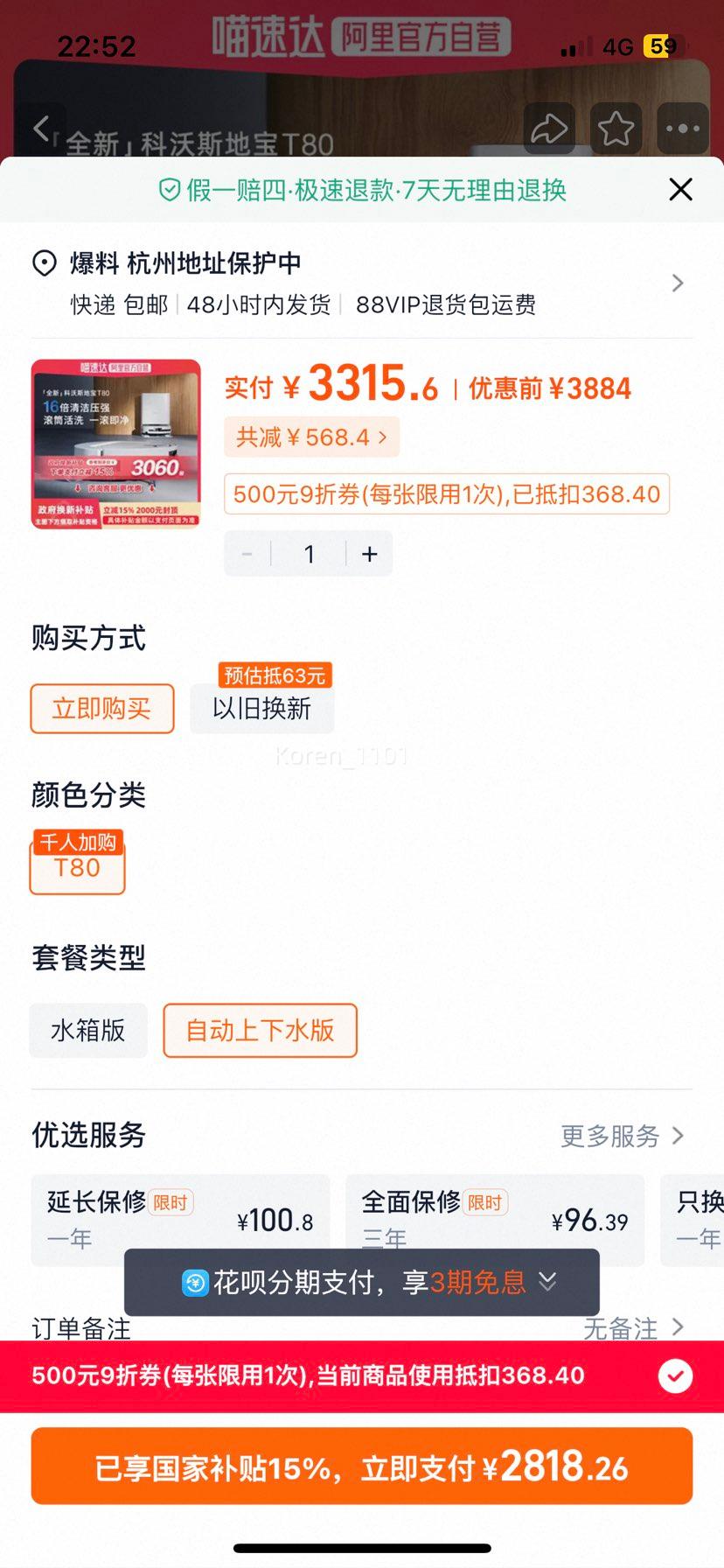The height and width of the screenshot is (1568, 724).
Task: View the 共减¥568.4 discount details
Action: [311, 437]
